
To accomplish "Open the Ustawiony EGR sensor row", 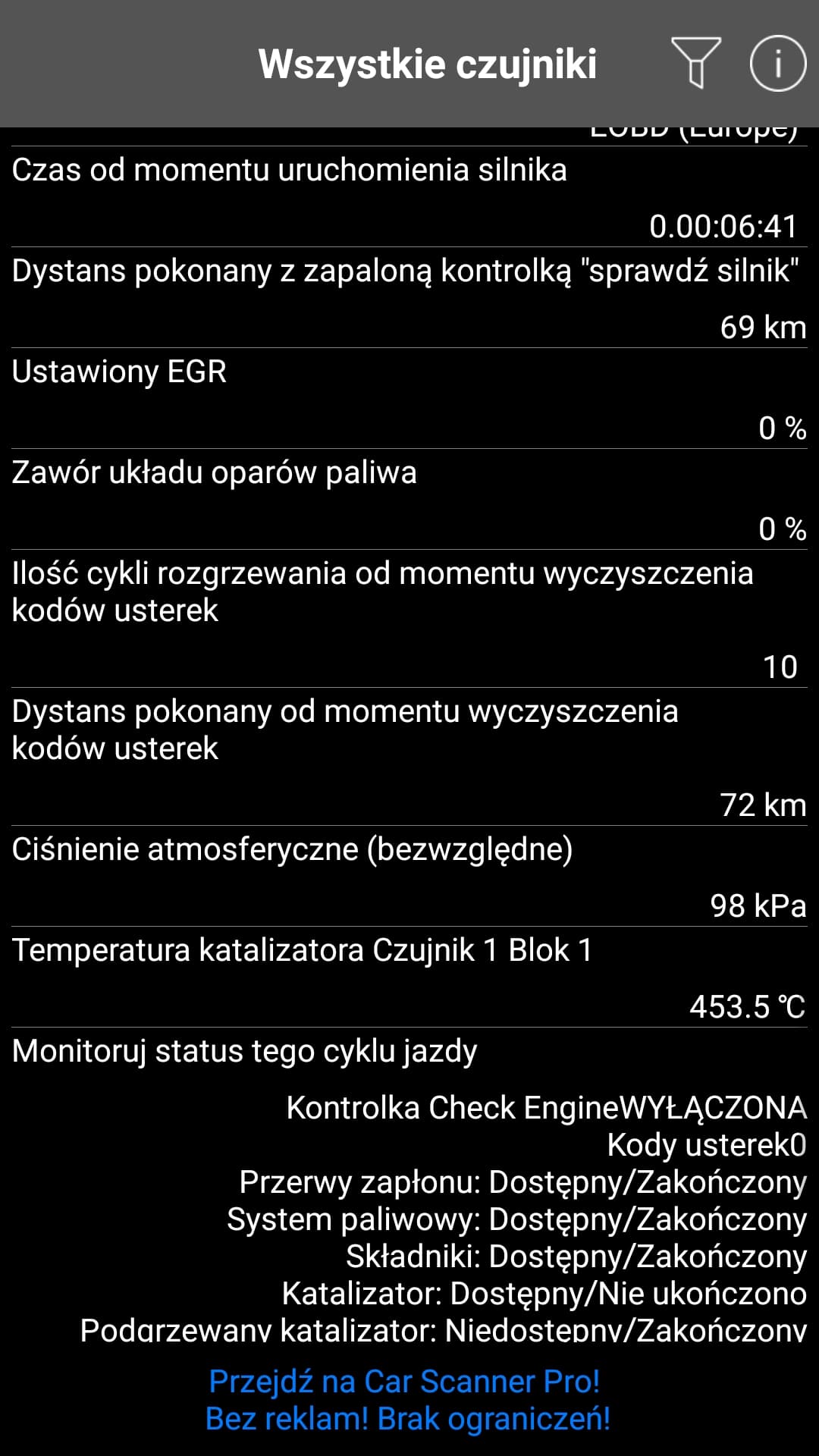I will coord(409,398).
